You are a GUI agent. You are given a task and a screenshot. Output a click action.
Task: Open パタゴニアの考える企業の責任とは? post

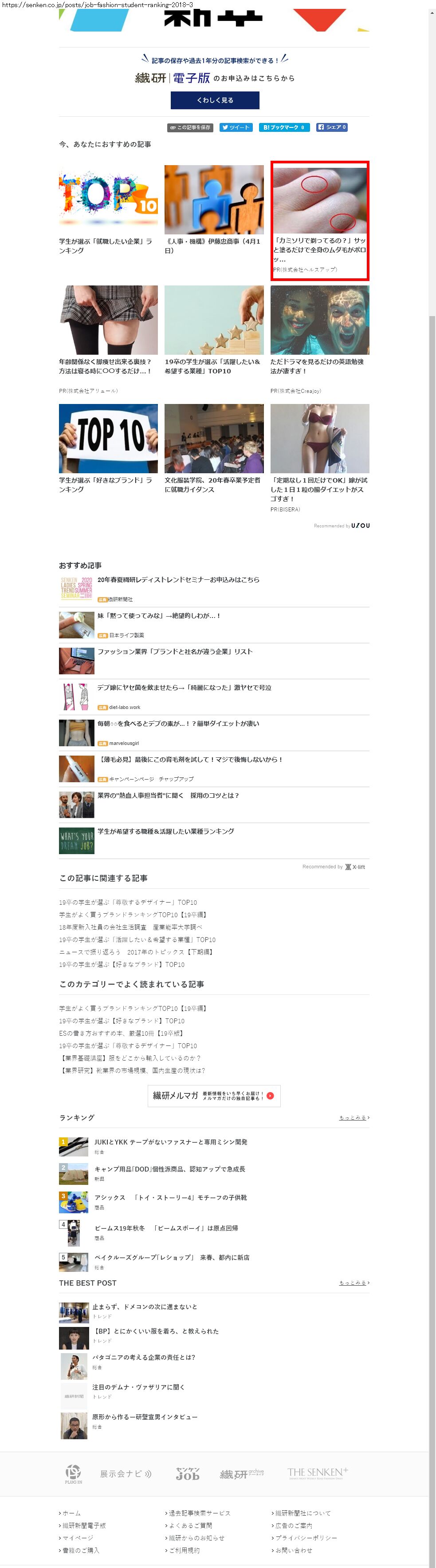[144, 1357]
